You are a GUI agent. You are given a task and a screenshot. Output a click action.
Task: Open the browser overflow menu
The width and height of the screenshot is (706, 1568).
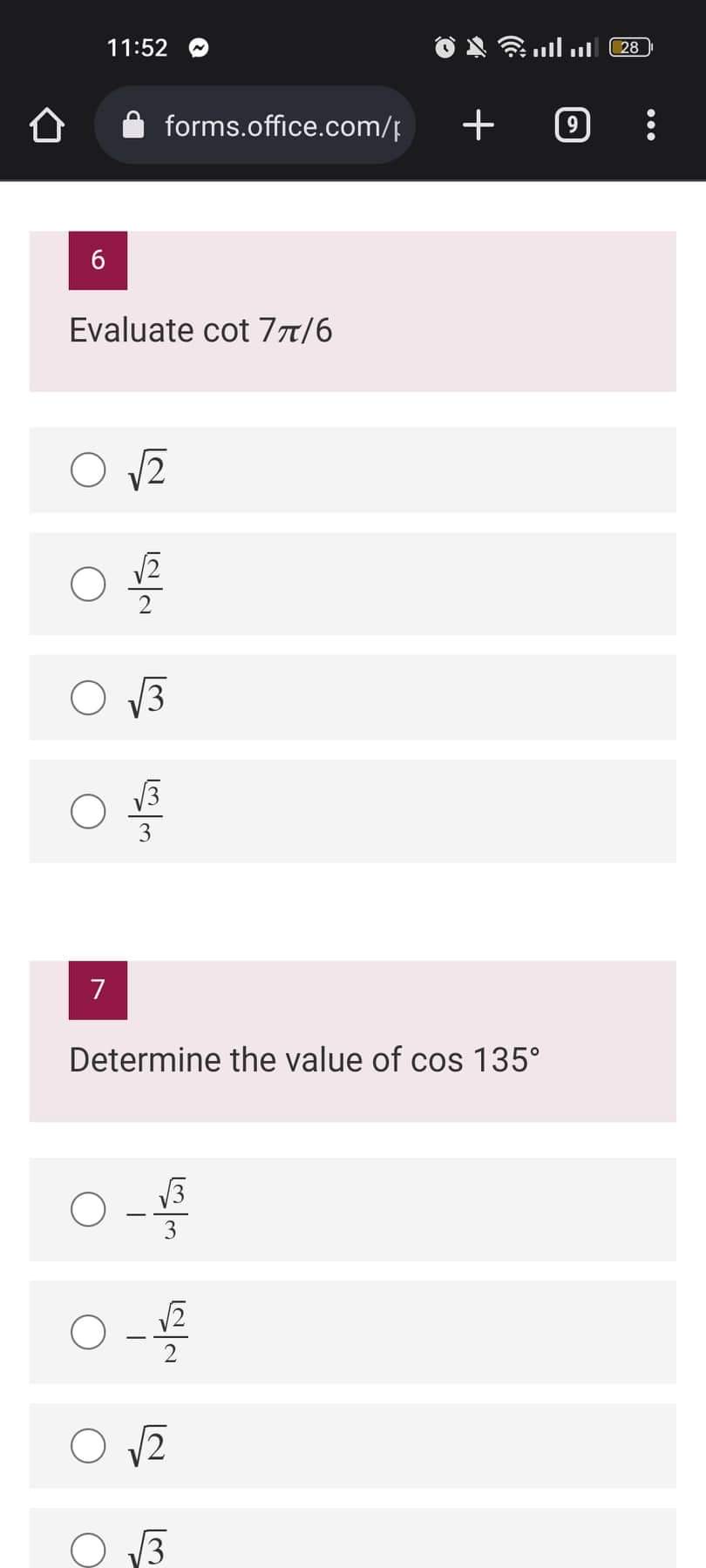[x=650, y=125]
